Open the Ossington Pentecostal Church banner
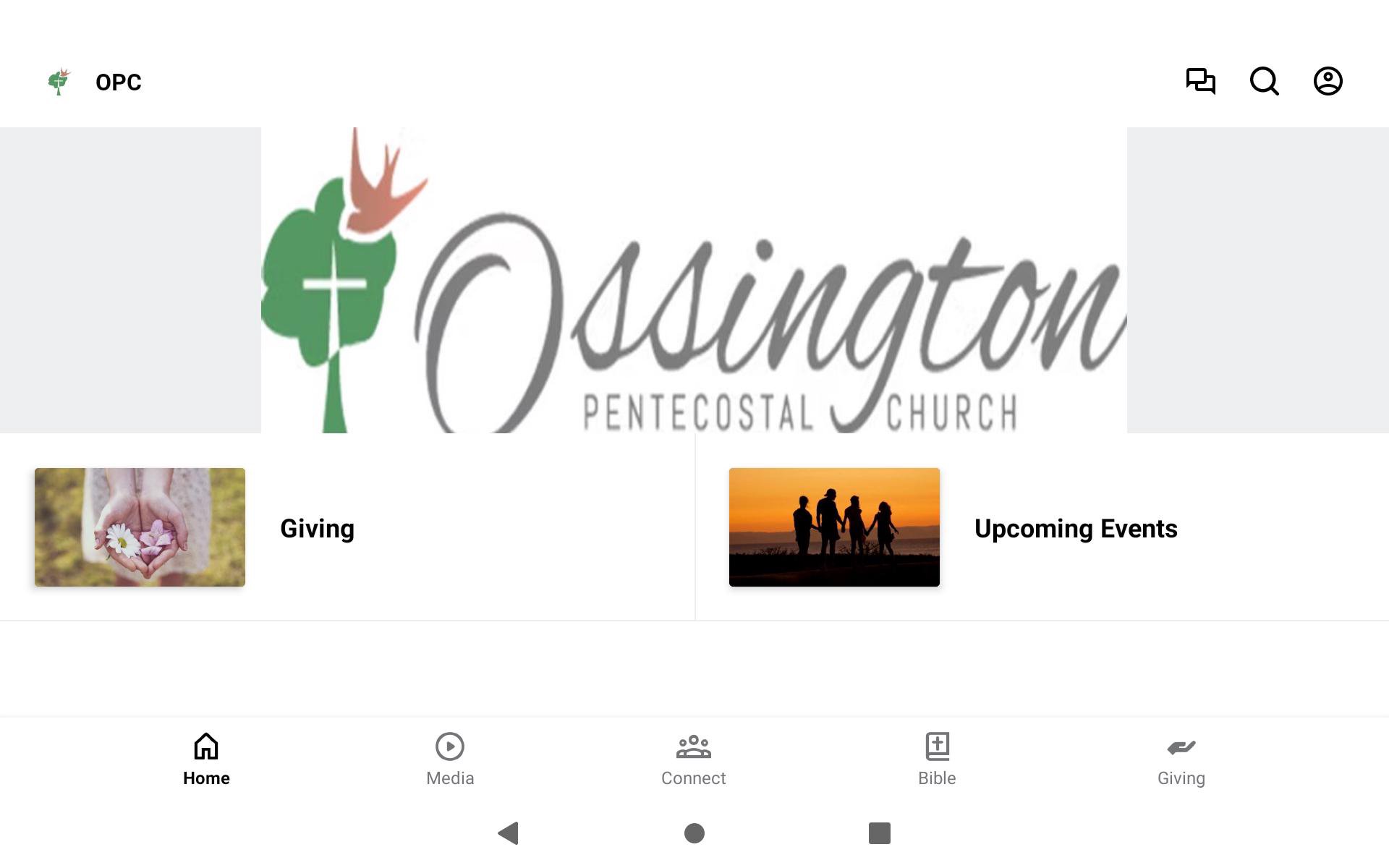 pyautogui.click(x=694, y=281)
